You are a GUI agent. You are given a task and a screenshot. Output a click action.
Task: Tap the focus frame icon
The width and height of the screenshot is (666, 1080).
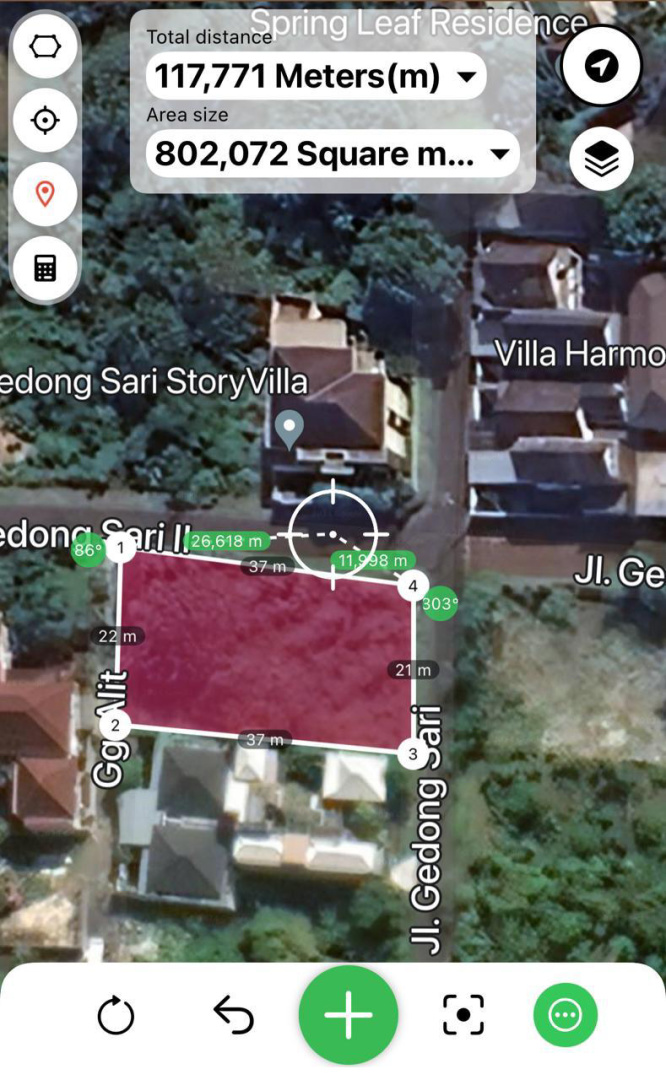coord(463,1015)
